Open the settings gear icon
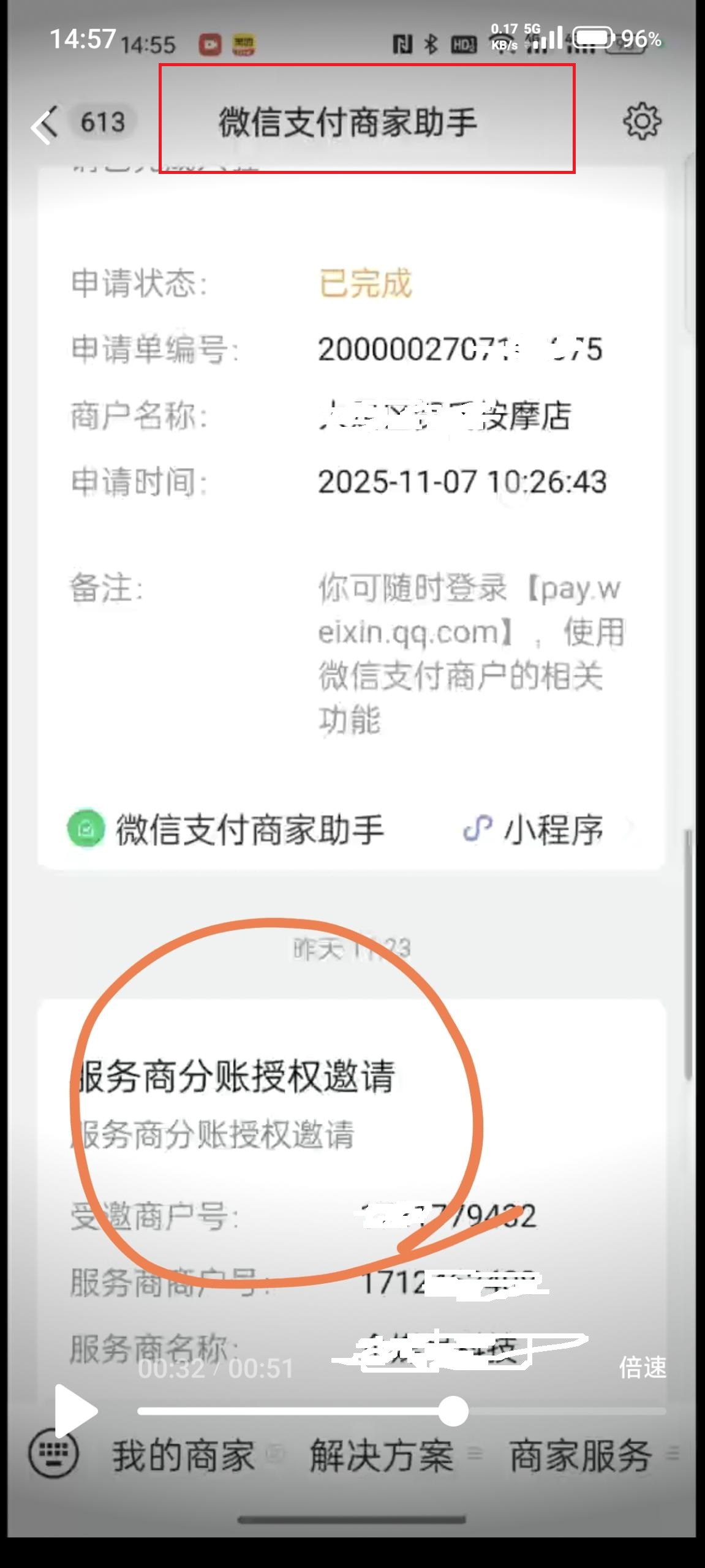This screenshot has height=1568, width=705. tap(643, 121)
